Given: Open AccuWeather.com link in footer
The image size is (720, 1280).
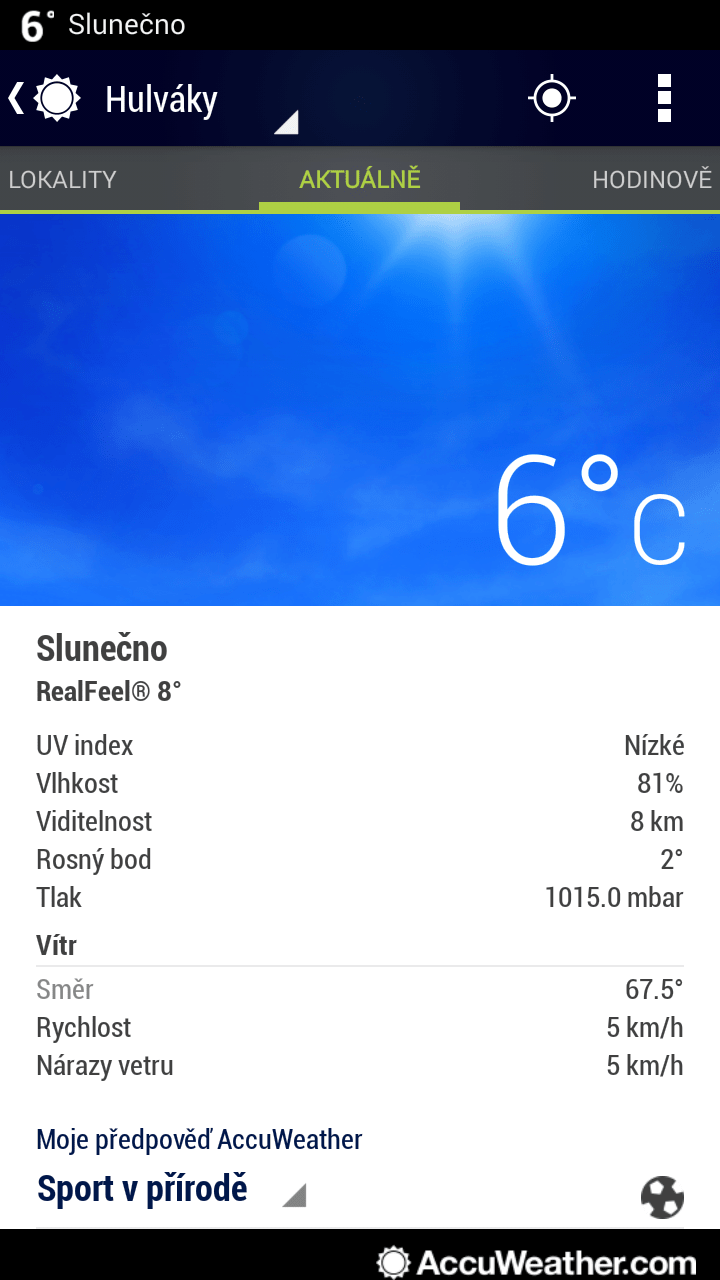Looking at the screenshot, I should coord(537,1262).
